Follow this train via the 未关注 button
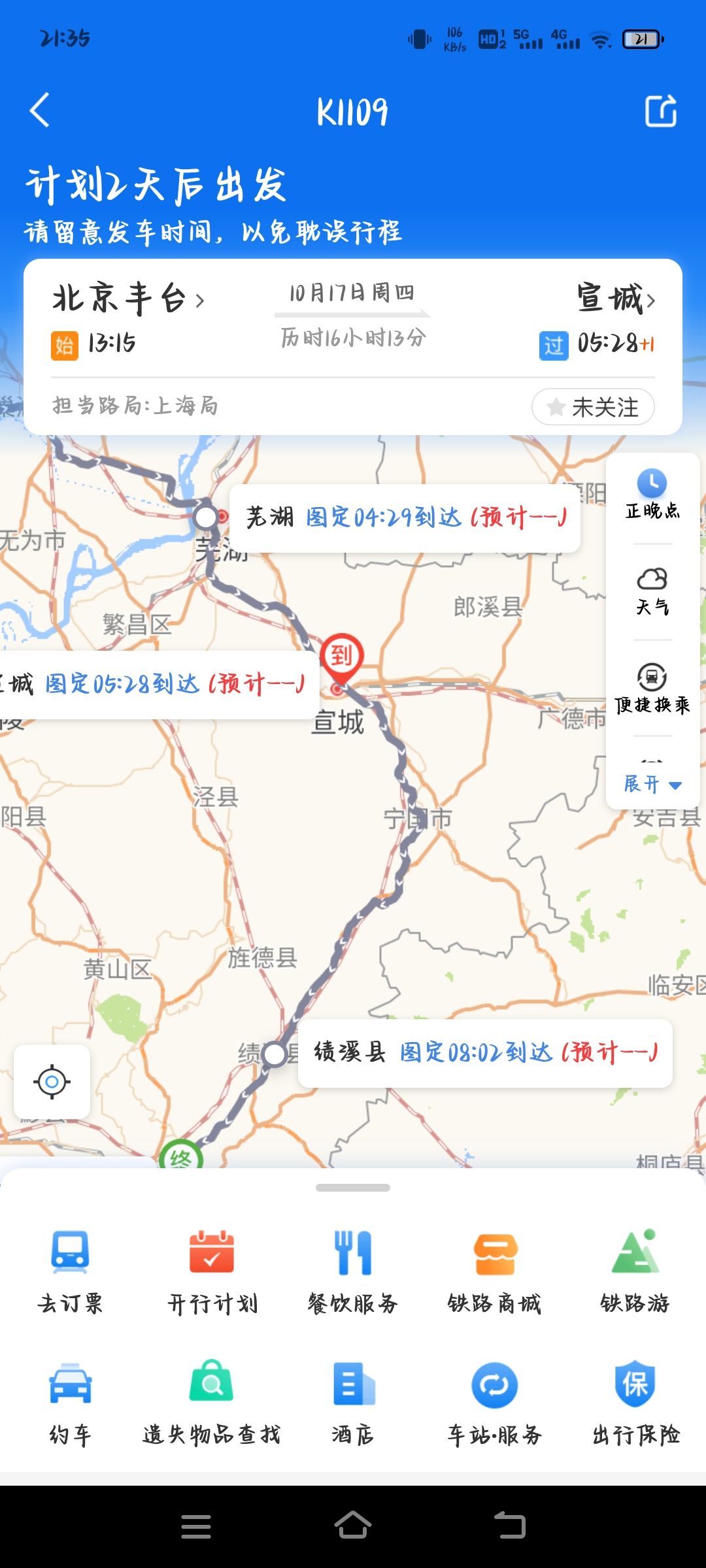The height and width of the screenshot is (1568, 706). 593,407
